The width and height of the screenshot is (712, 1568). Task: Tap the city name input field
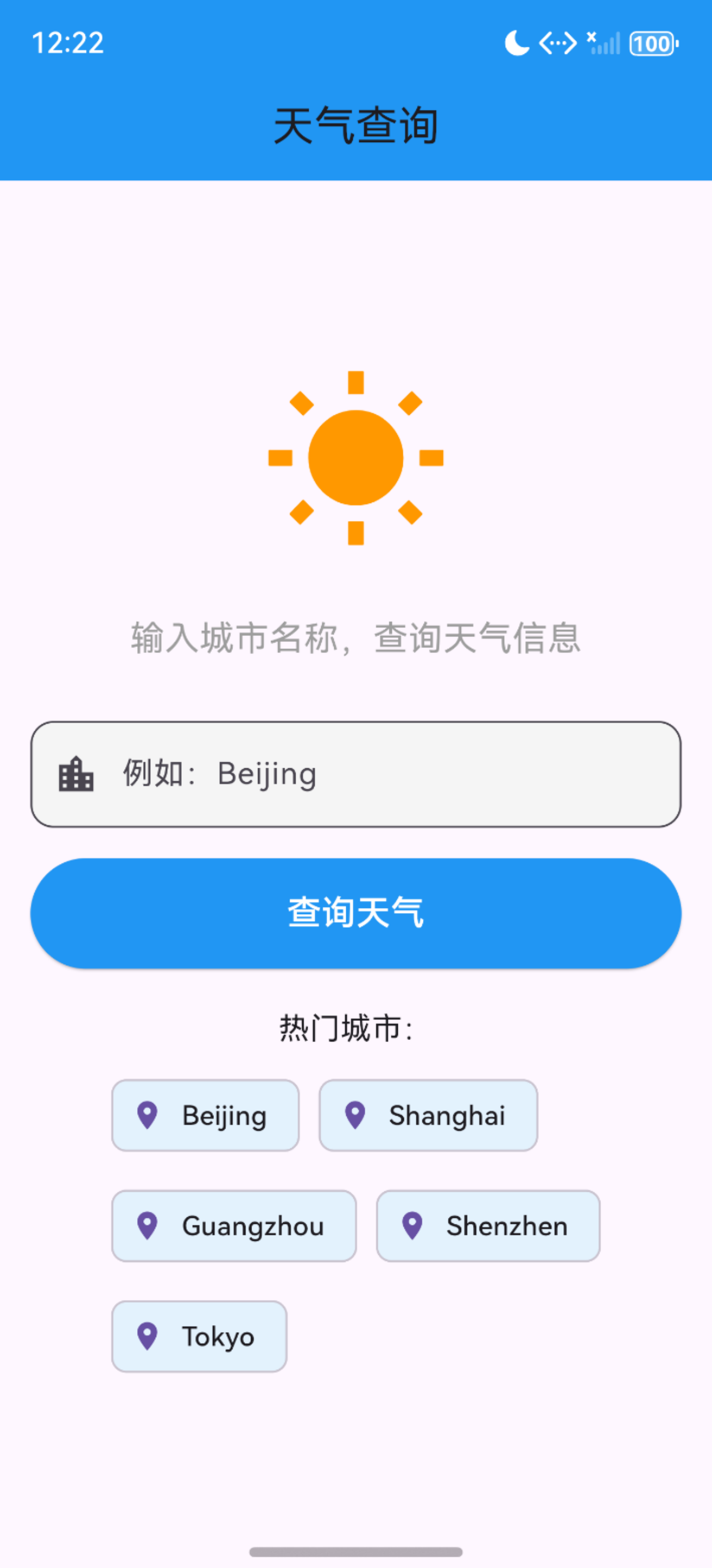[356, 774]
